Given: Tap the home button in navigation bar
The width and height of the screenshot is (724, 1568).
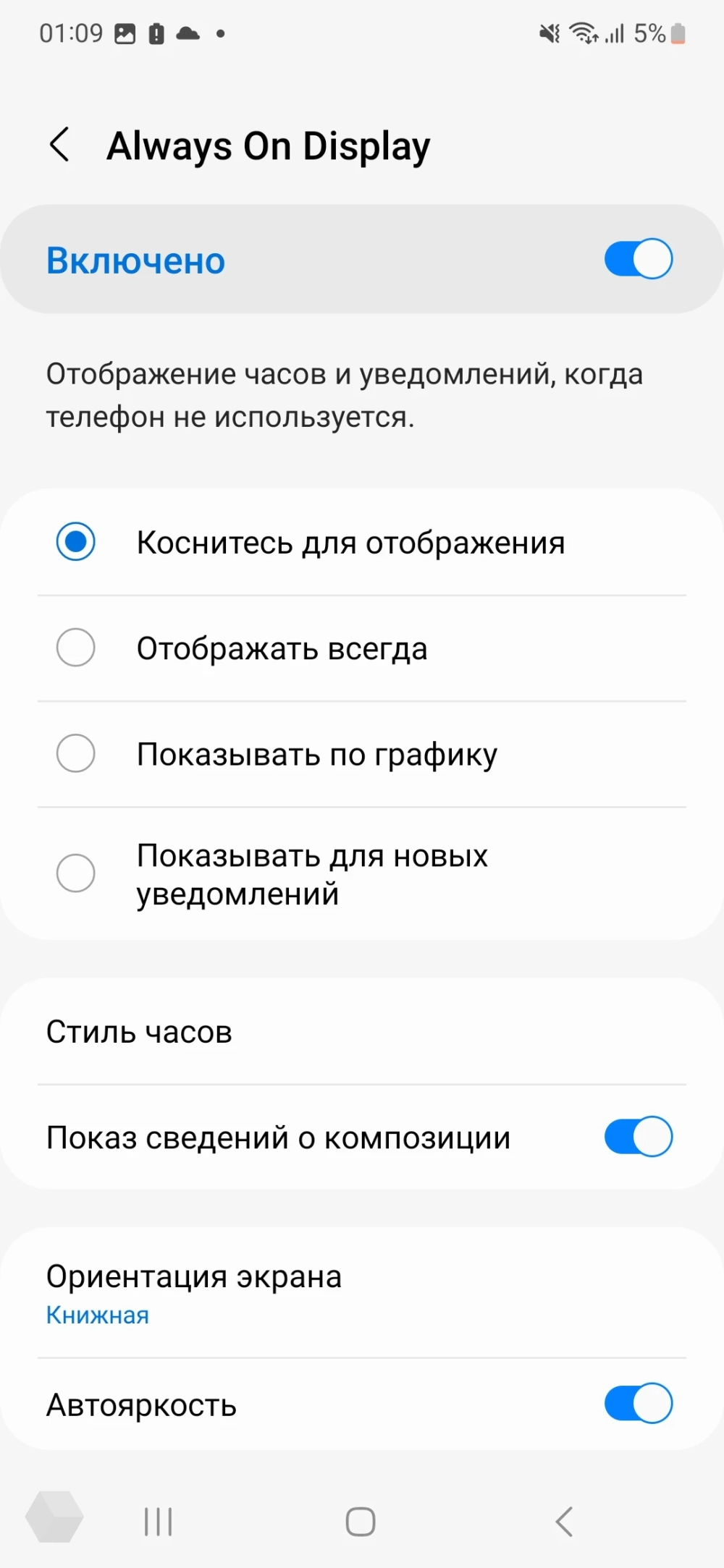Looking at the screenshot, I should 361,1522.
